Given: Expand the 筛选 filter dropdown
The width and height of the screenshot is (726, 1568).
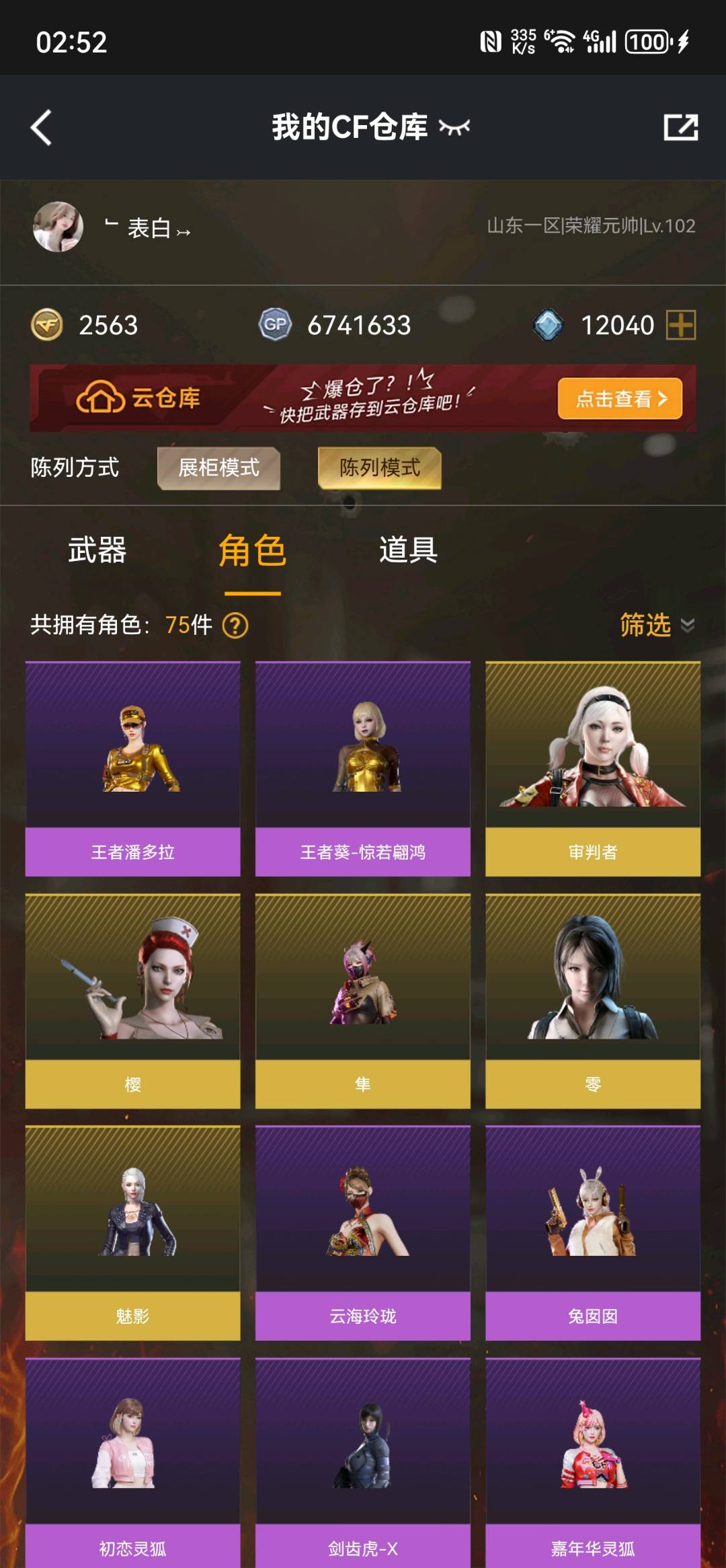Looking at the screenshot, I should click(656, 625).
